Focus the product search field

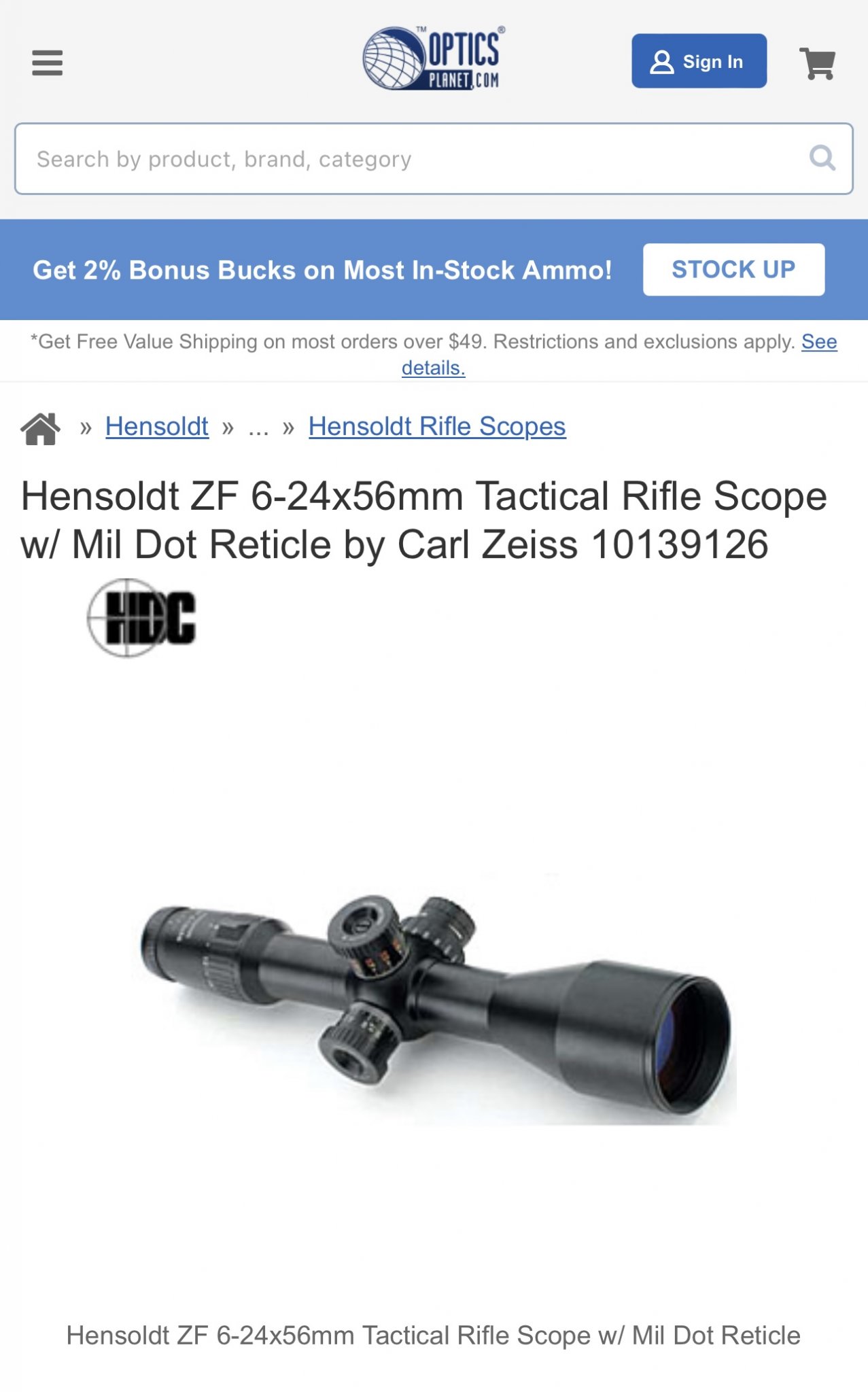[434, 158]
